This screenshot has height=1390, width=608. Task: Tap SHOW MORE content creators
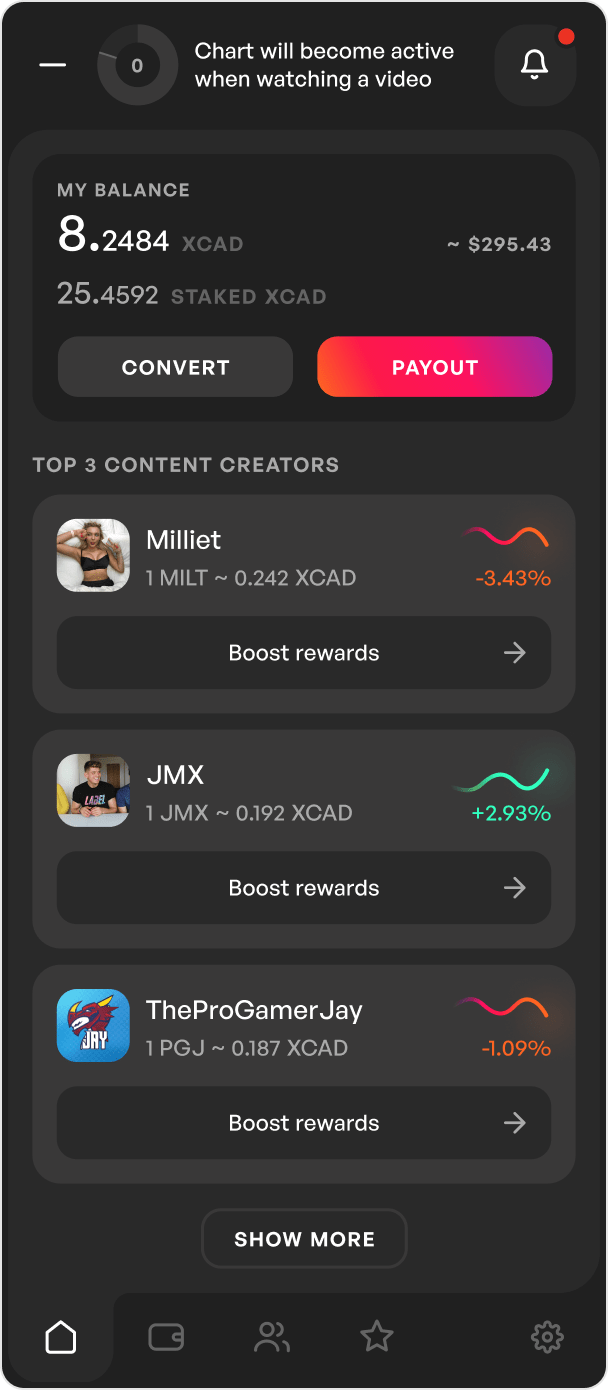coord(304,1239)
